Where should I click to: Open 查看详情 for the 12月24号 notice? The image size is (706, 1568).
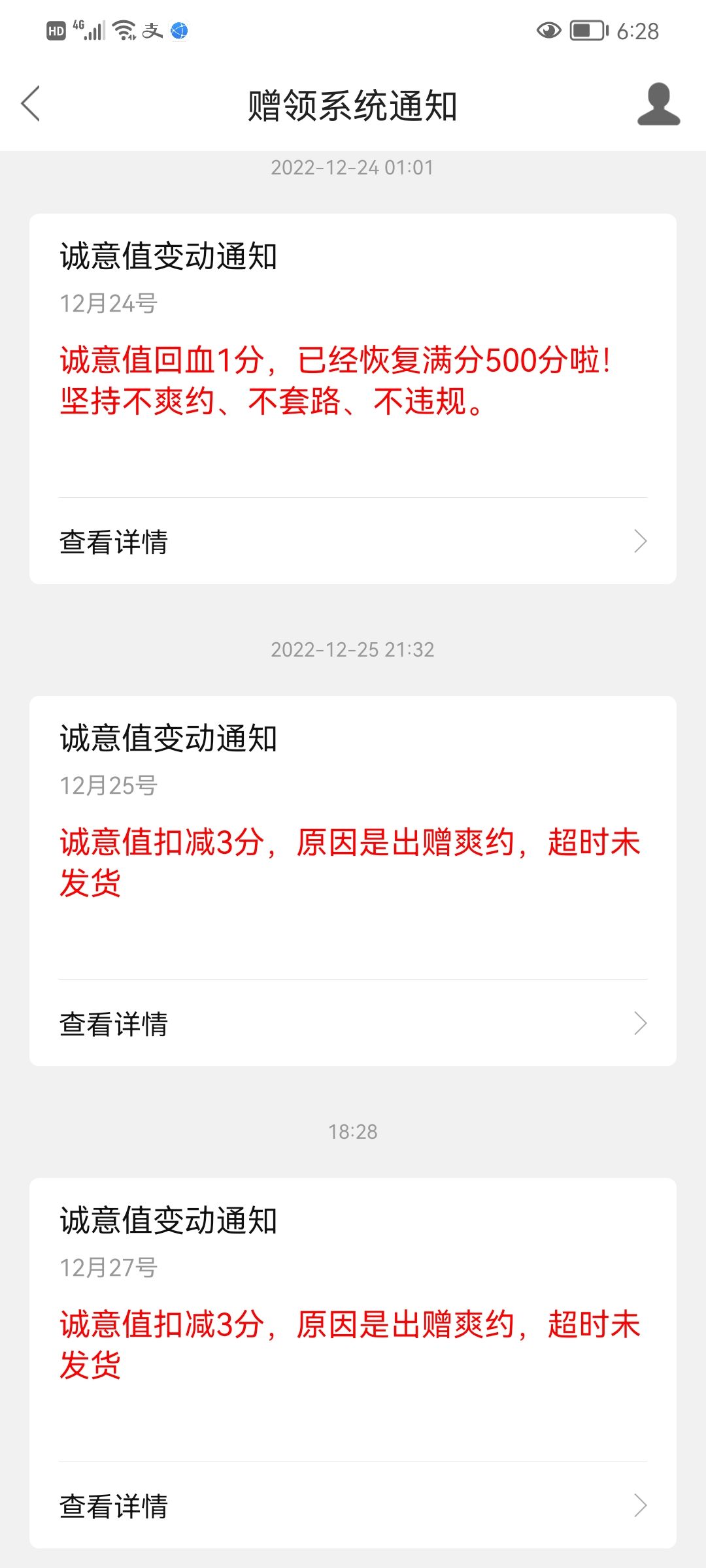353,542
